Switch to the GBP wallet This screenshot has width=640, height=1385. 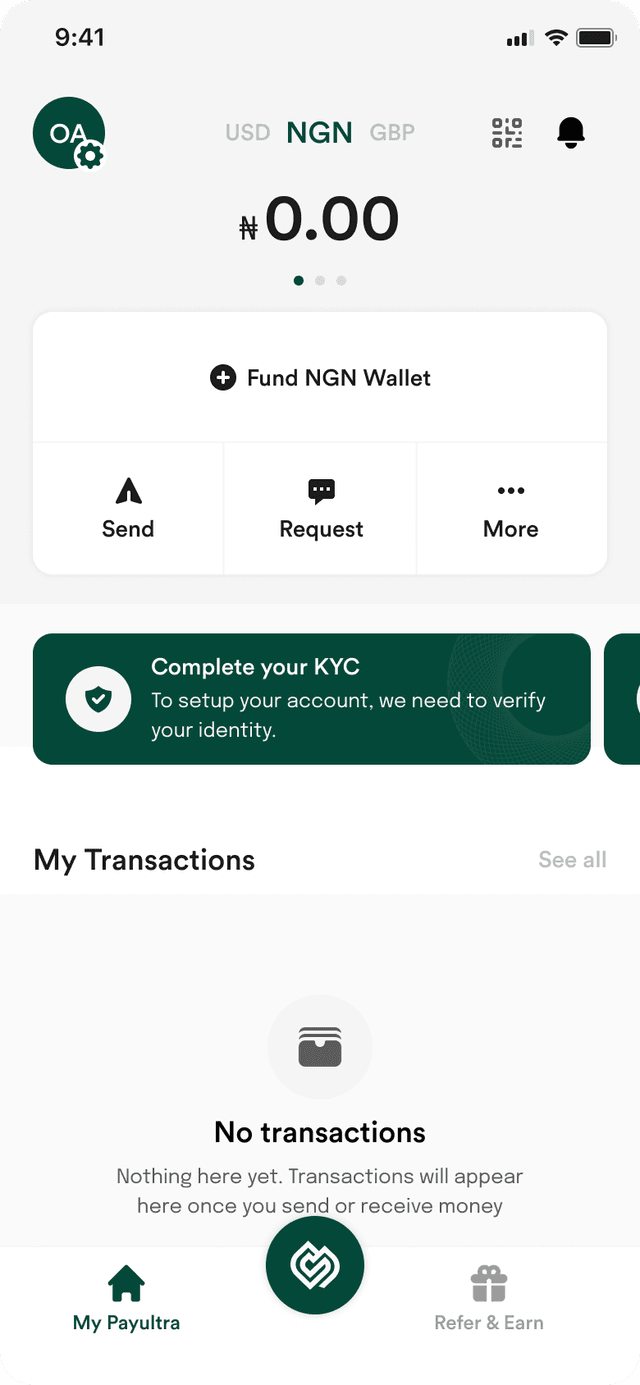coord(392,133)
